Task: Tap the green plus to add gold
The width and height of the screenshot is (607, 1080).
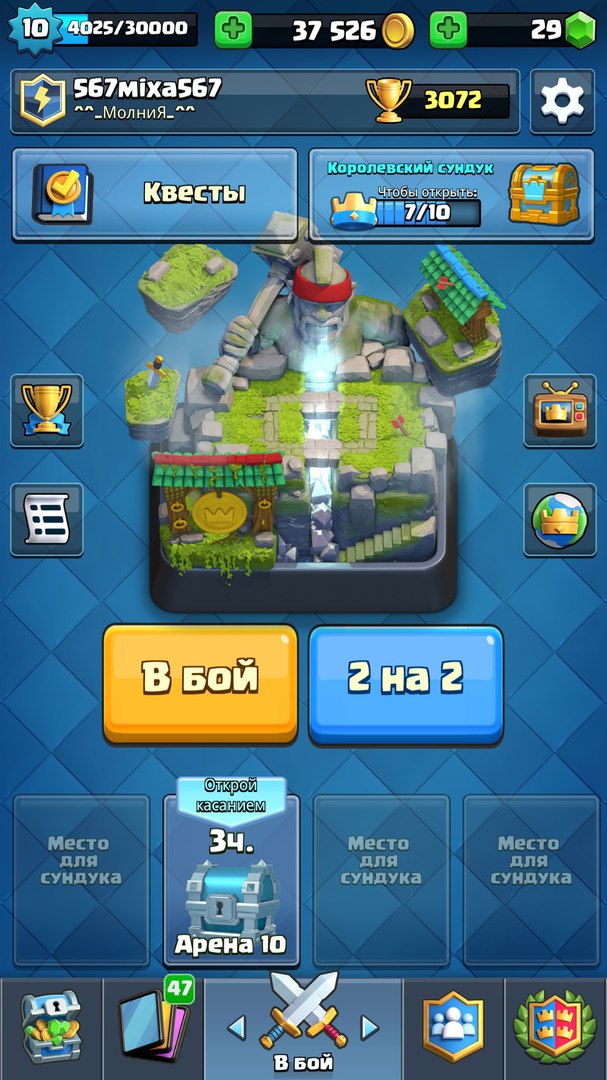Action: point(233,30)
